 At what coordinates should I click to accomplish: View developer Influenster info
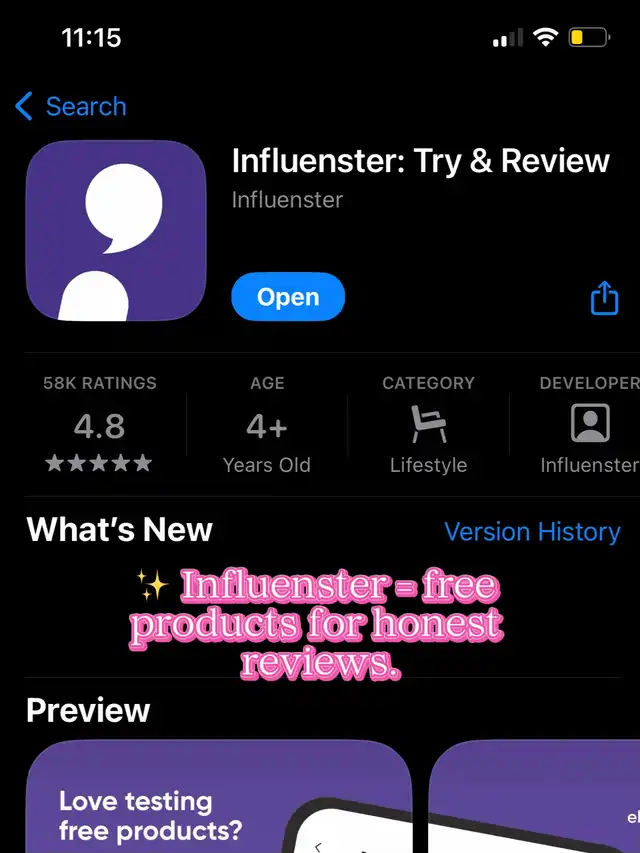[x=589, y=423]
